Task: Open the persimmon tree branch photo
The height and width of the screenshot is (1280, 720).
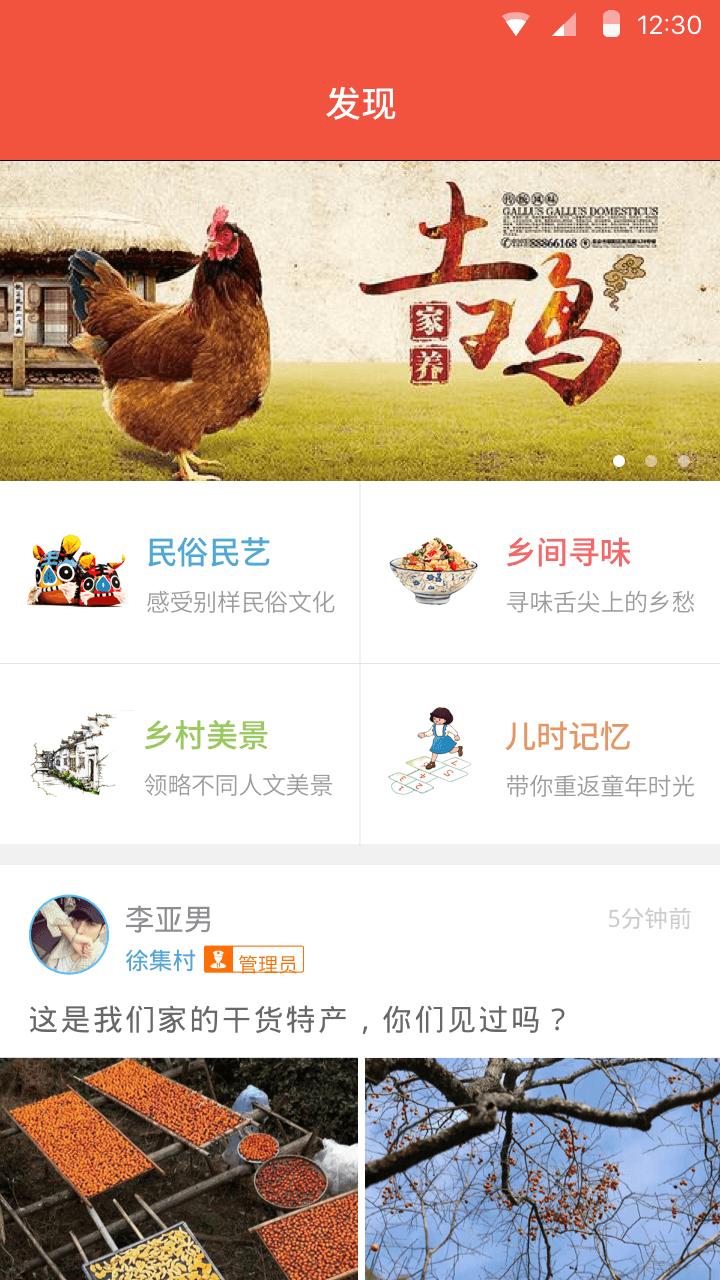Action: tap(542, 1168)
